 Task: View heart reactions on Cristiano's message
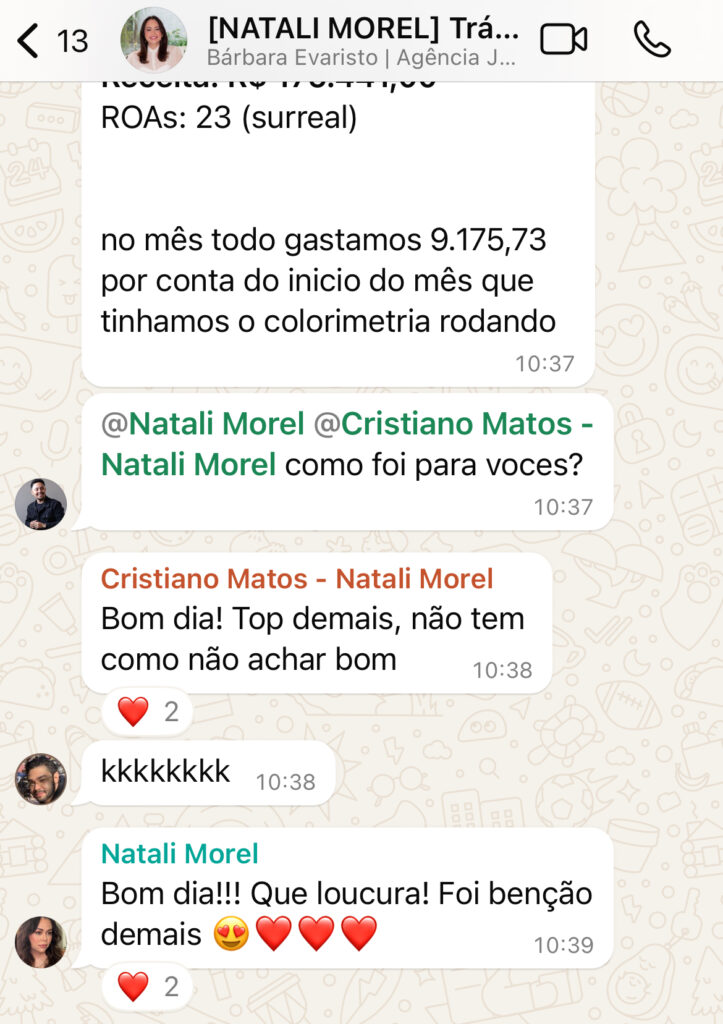point(147,712)
